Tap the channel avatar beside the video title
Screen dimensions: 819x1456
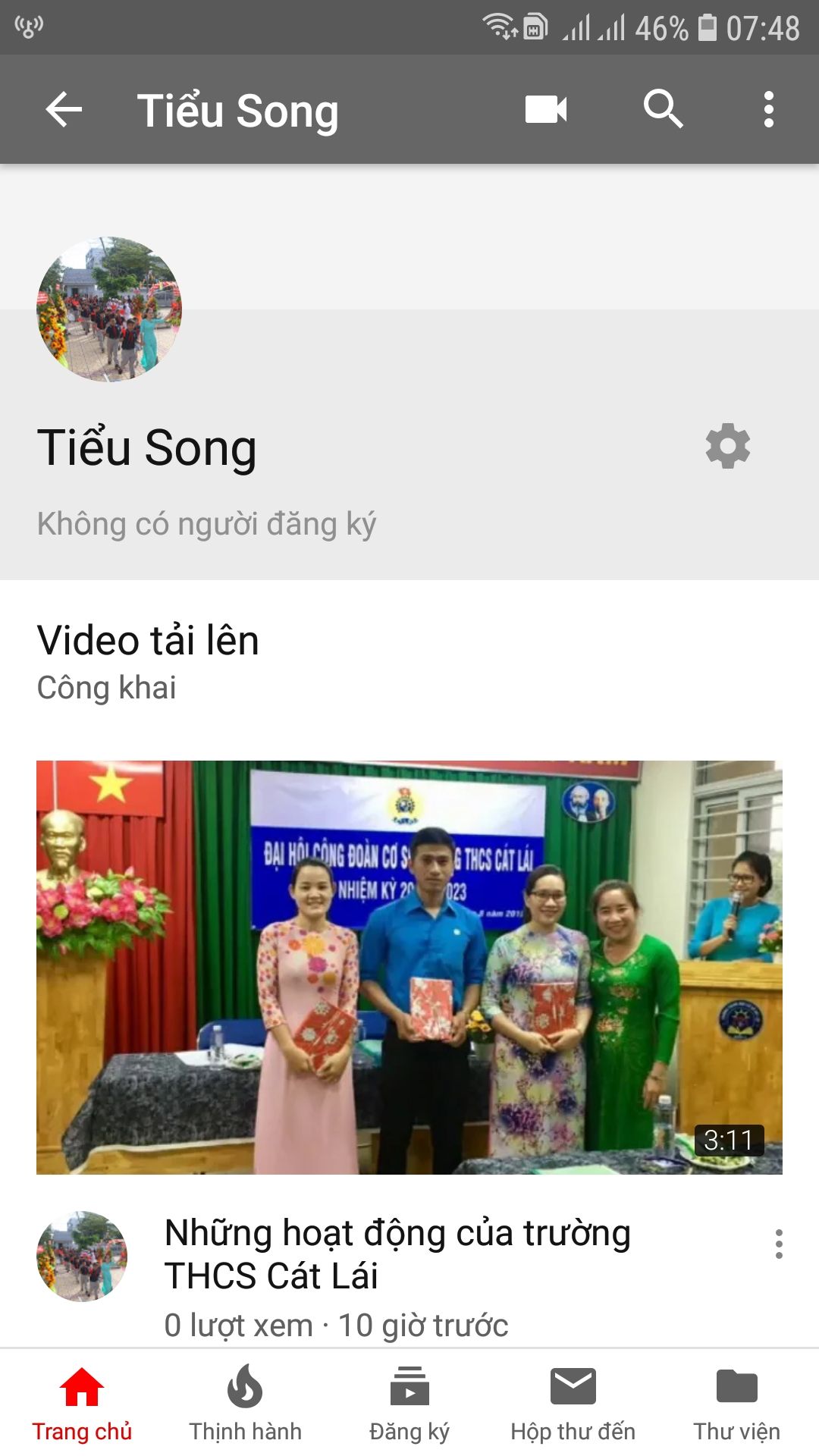click(x=82, y=1257)
